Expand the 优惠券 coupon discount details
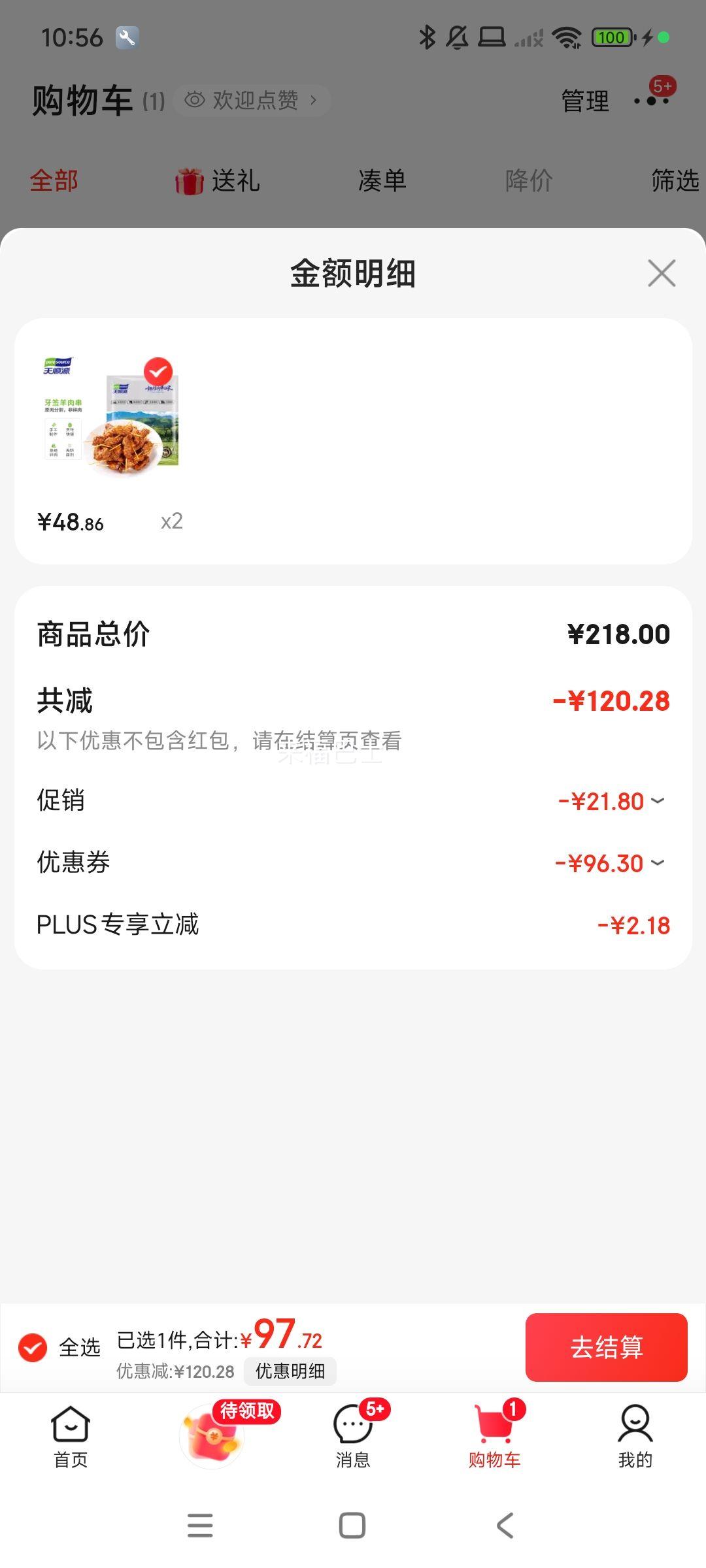This screenshot has width=706, height=1568. coord(659,862)
